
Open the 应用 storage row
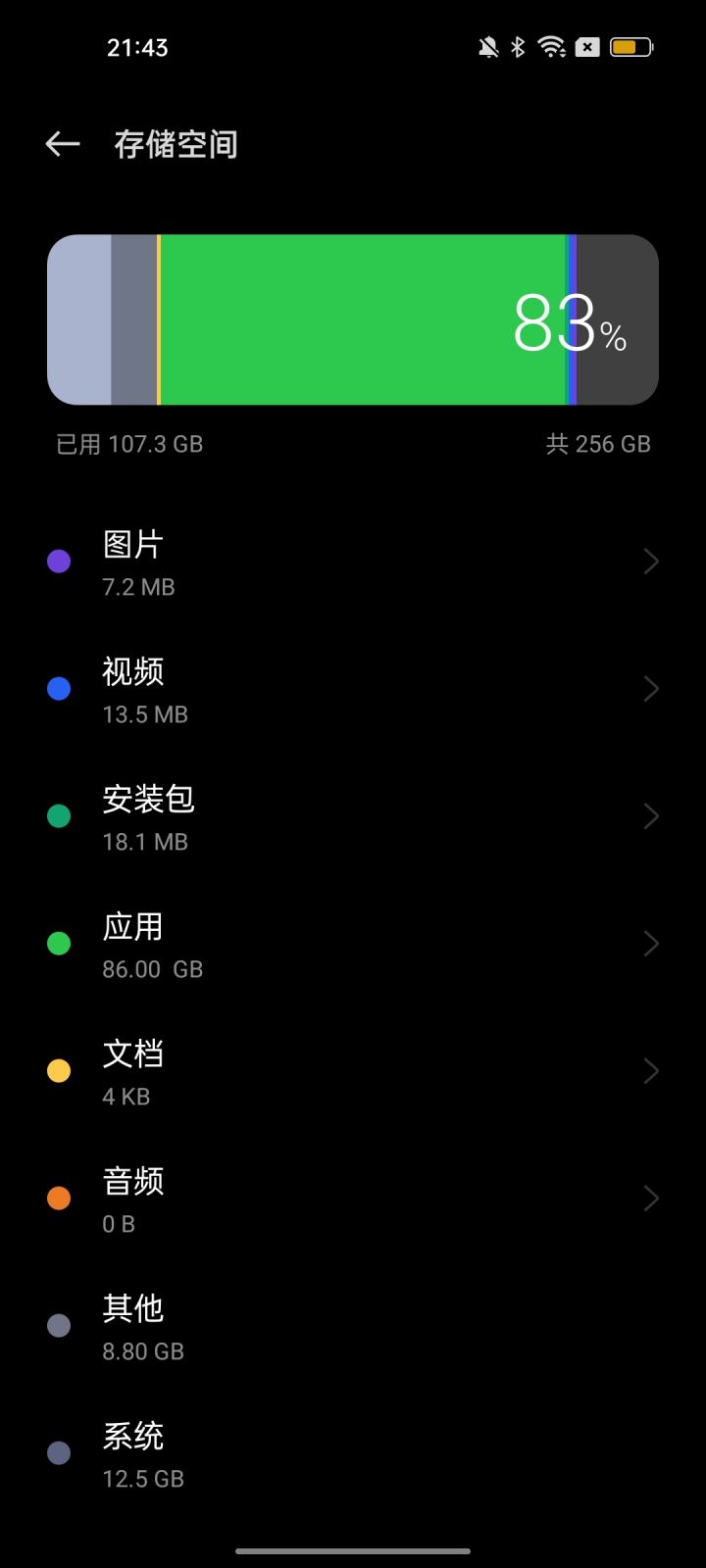point(353,944)
